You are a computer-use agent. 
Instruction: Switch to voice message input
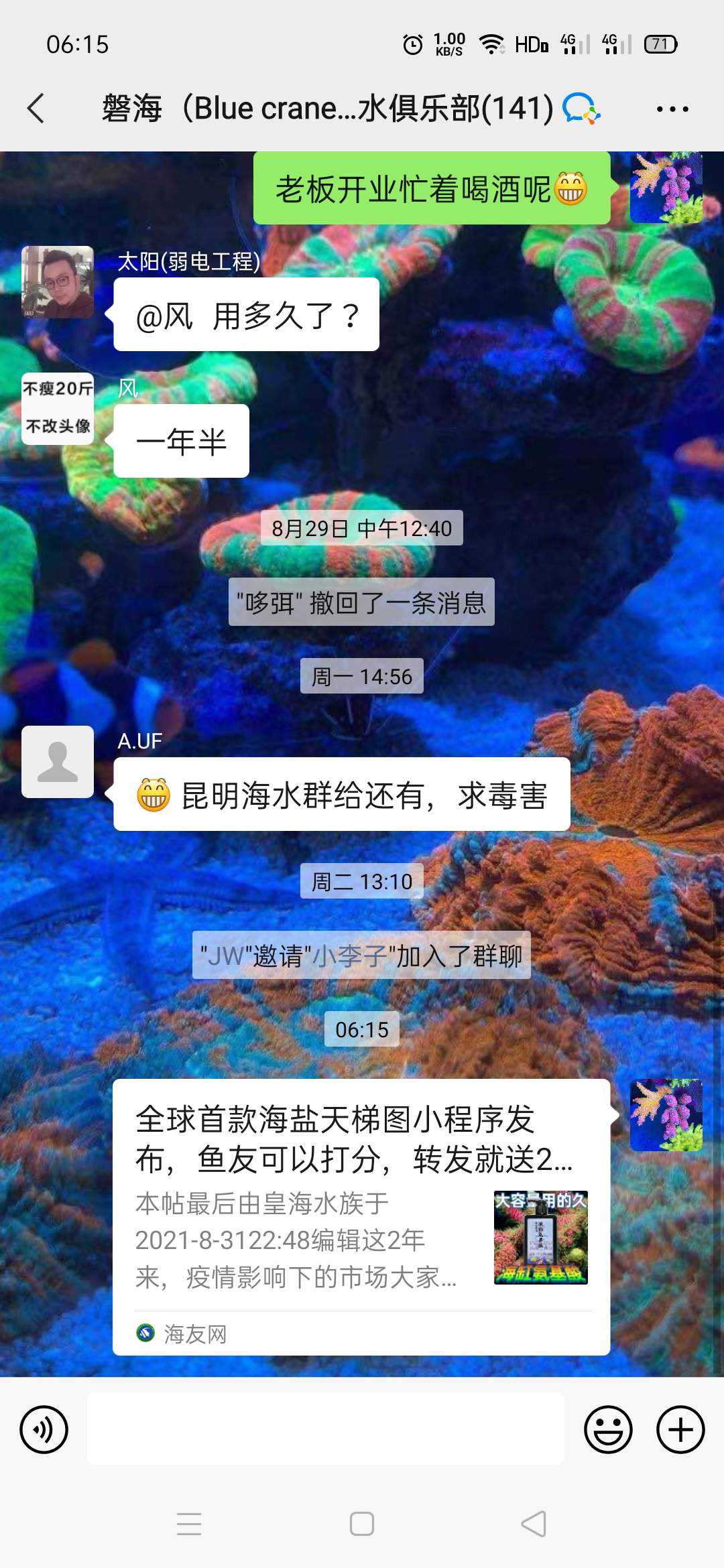(44, 1429)
